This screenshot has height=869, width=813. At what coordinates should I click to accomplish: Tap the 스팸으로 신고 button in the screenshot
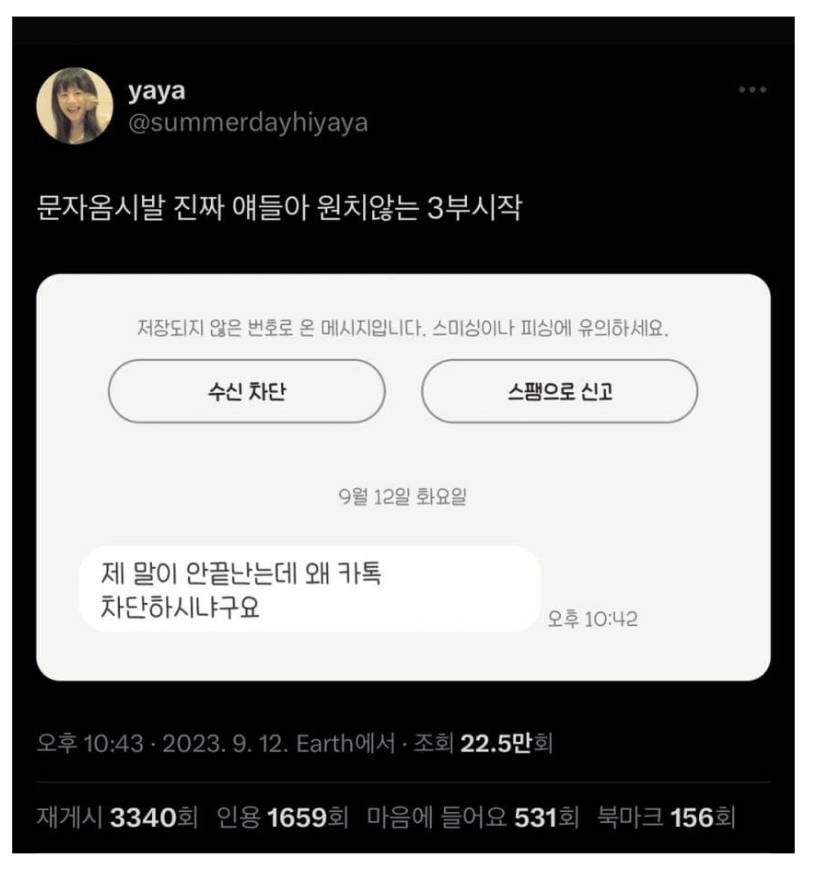click(x=560, y=392)
